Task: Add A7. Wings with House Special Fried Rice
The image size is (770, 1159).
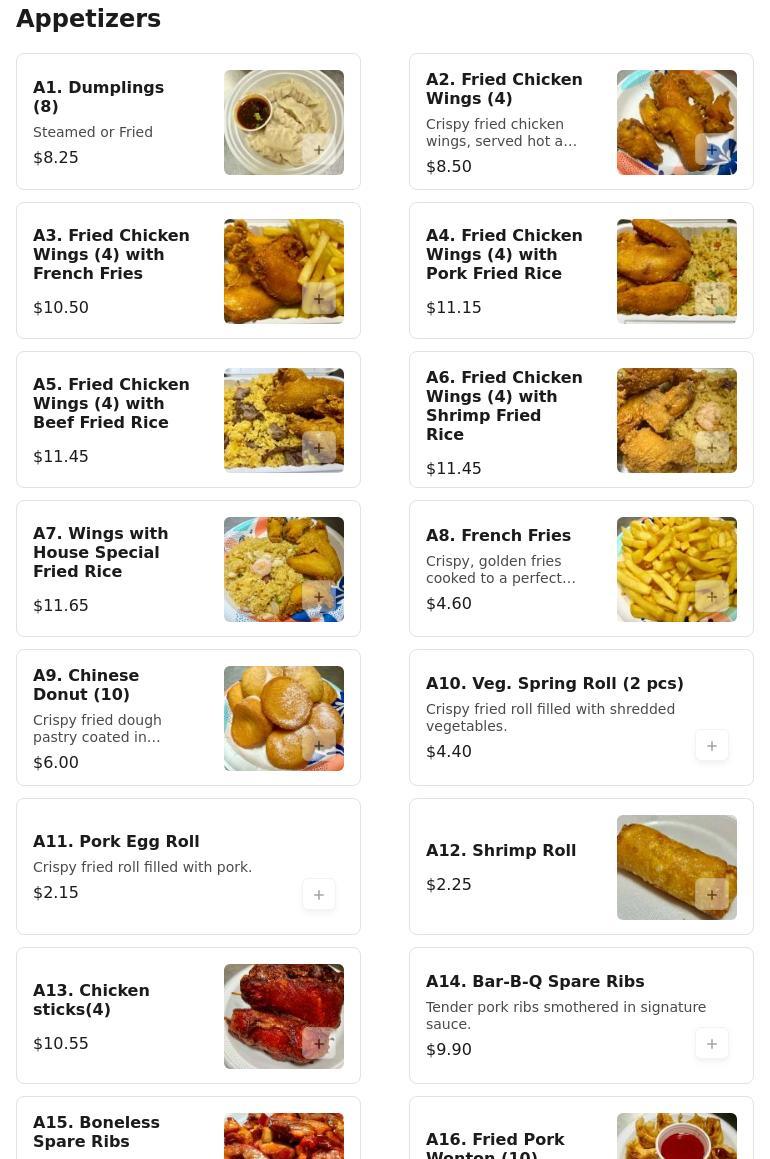Action: 319,597
